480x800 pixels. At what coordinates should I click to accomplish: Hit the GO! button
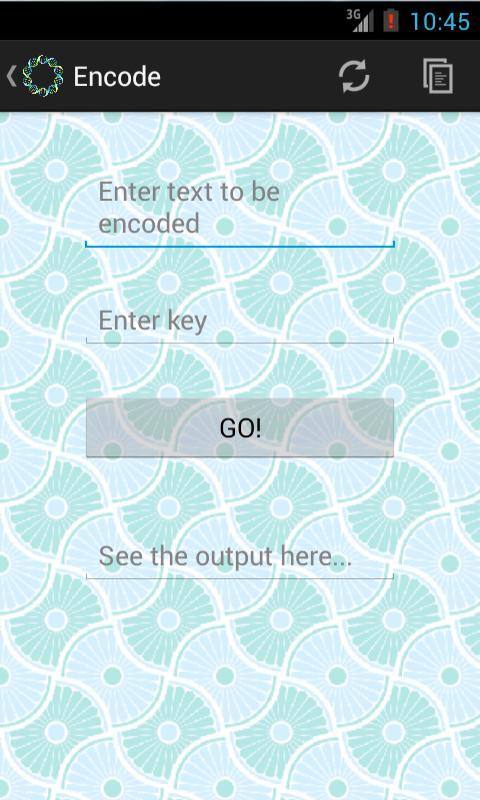point(240,428)
